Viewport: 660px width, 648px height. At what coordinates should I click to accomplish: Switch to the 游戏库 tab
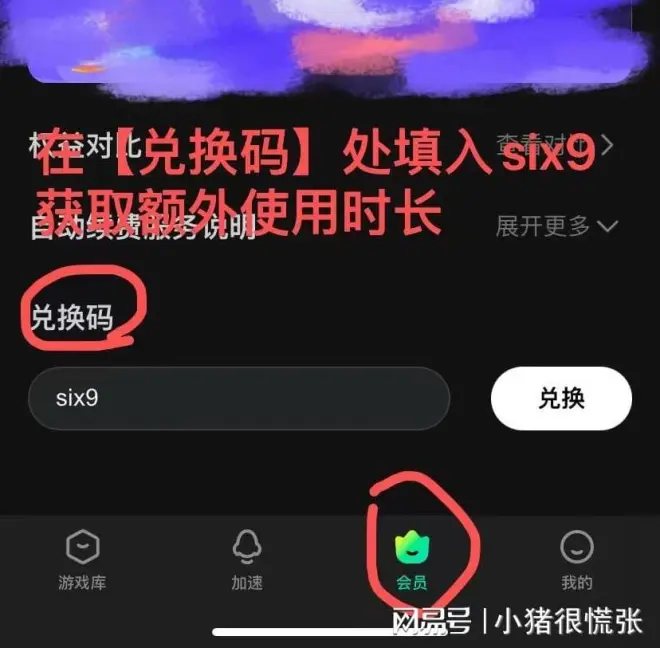(x=82, y=559)
